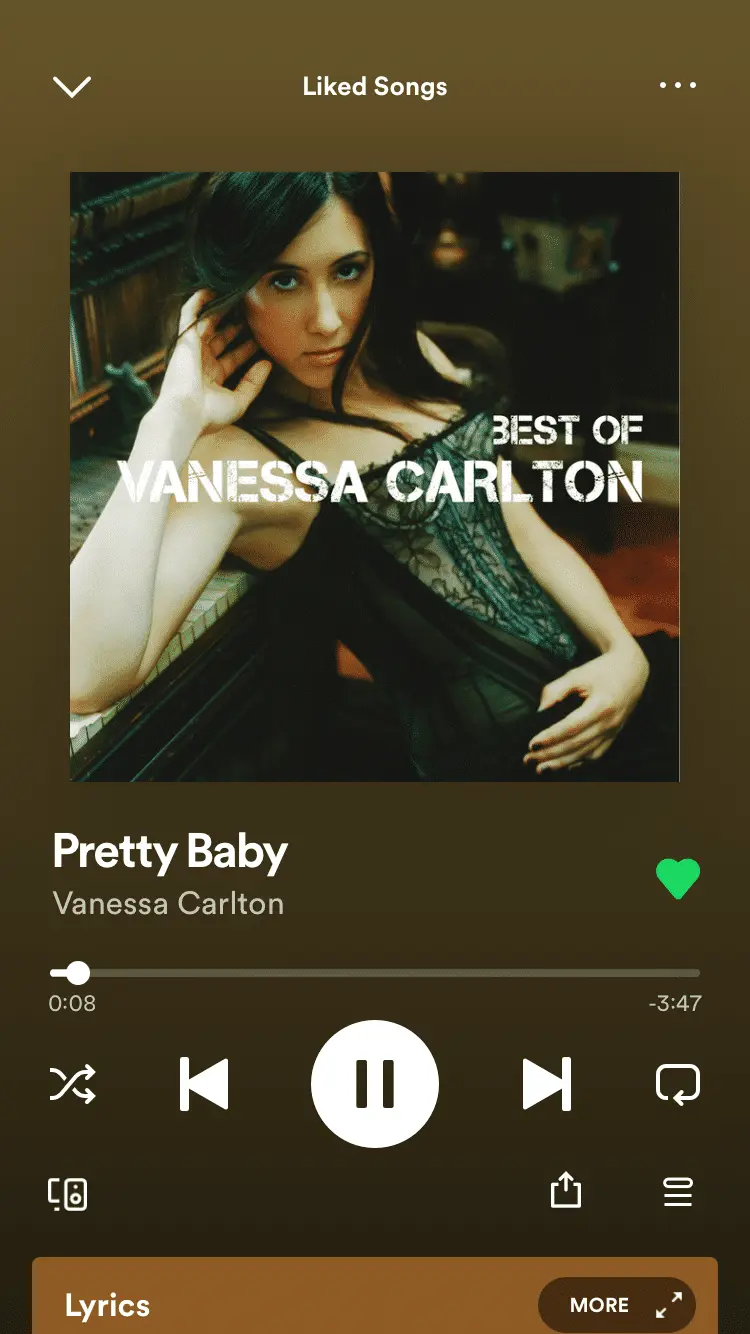
Task: Skip back to the previous track
Action: (205, 1084)
